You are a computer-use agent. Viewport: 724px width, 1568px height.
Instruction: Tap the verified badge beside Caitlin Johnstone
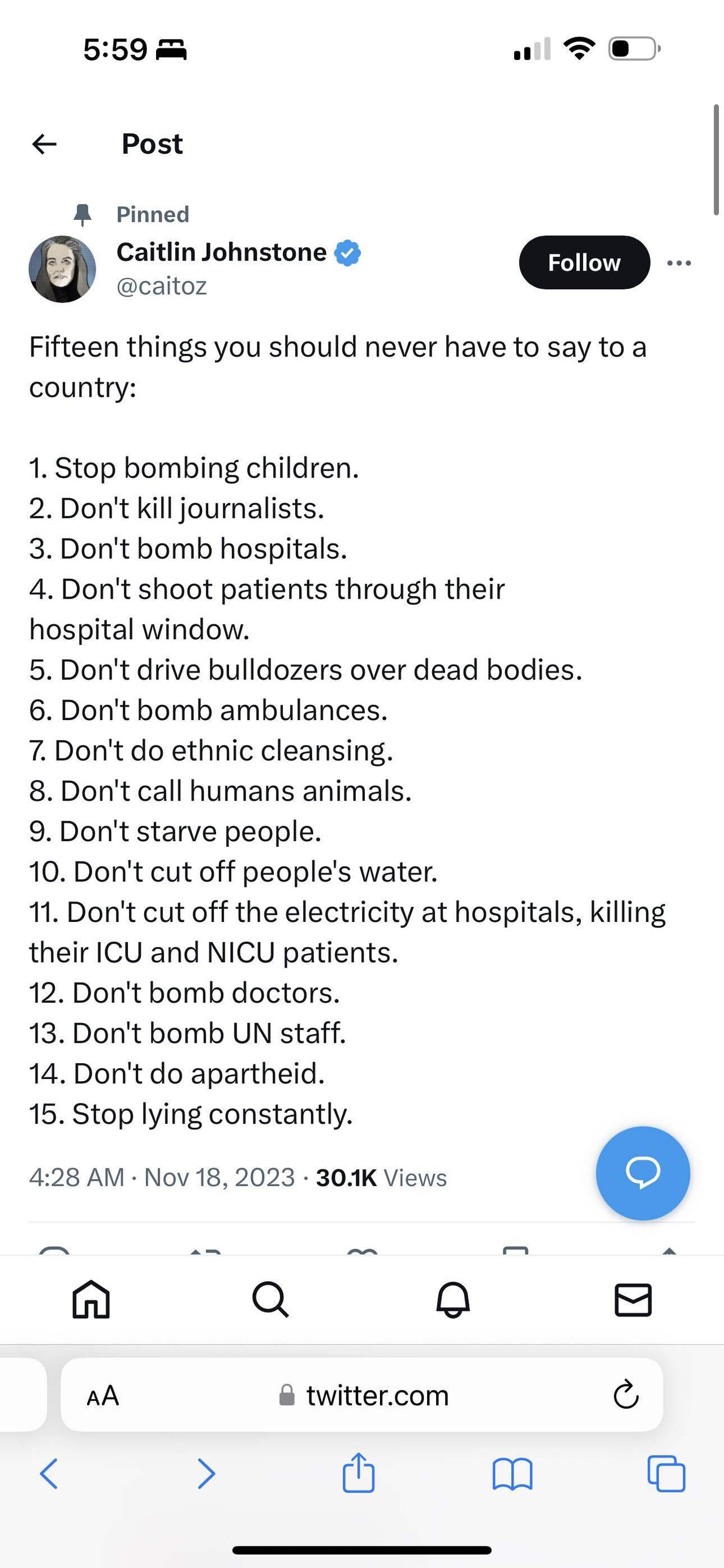pyautogui.click(x=348, y=252)
